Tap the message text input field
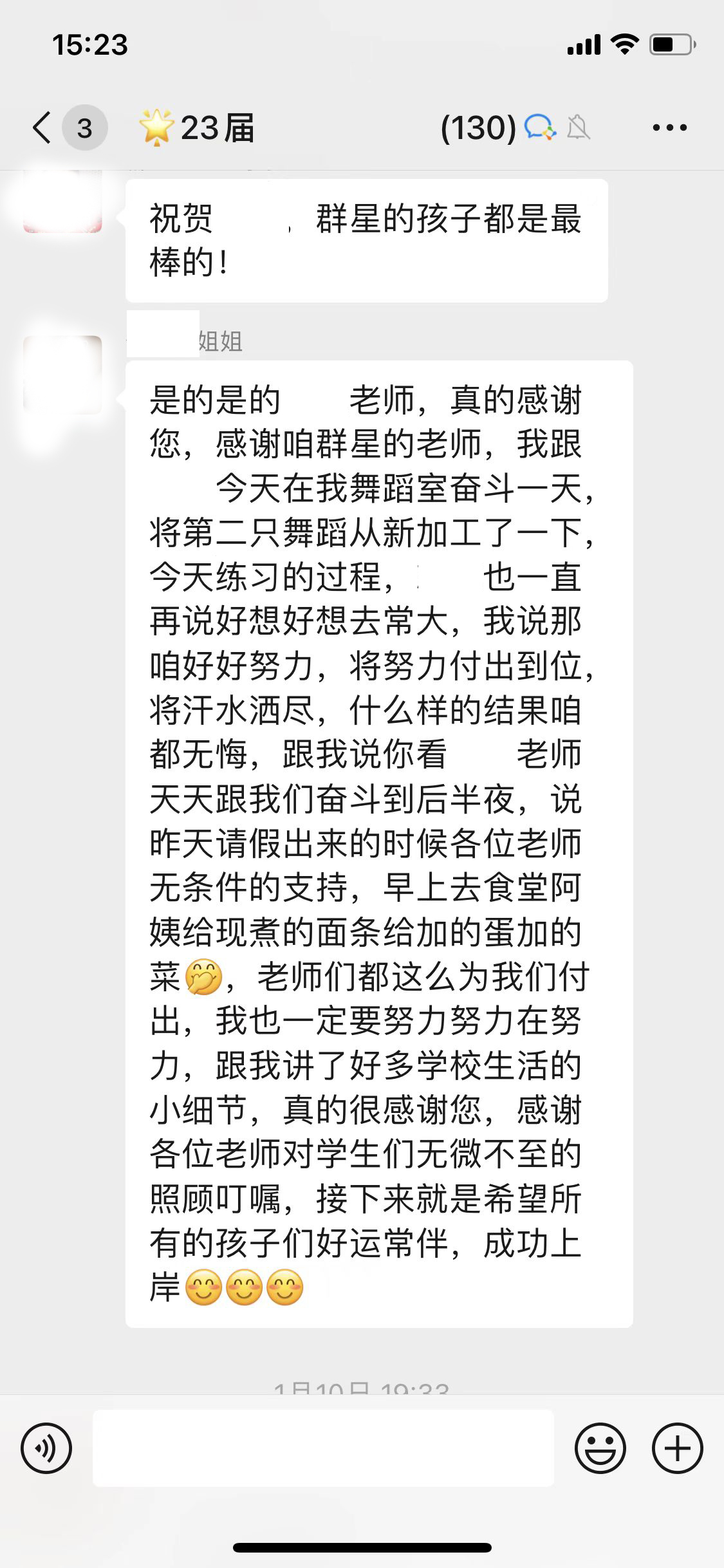Viewport: 724px width, 1568px height. tap(323, 1448)
